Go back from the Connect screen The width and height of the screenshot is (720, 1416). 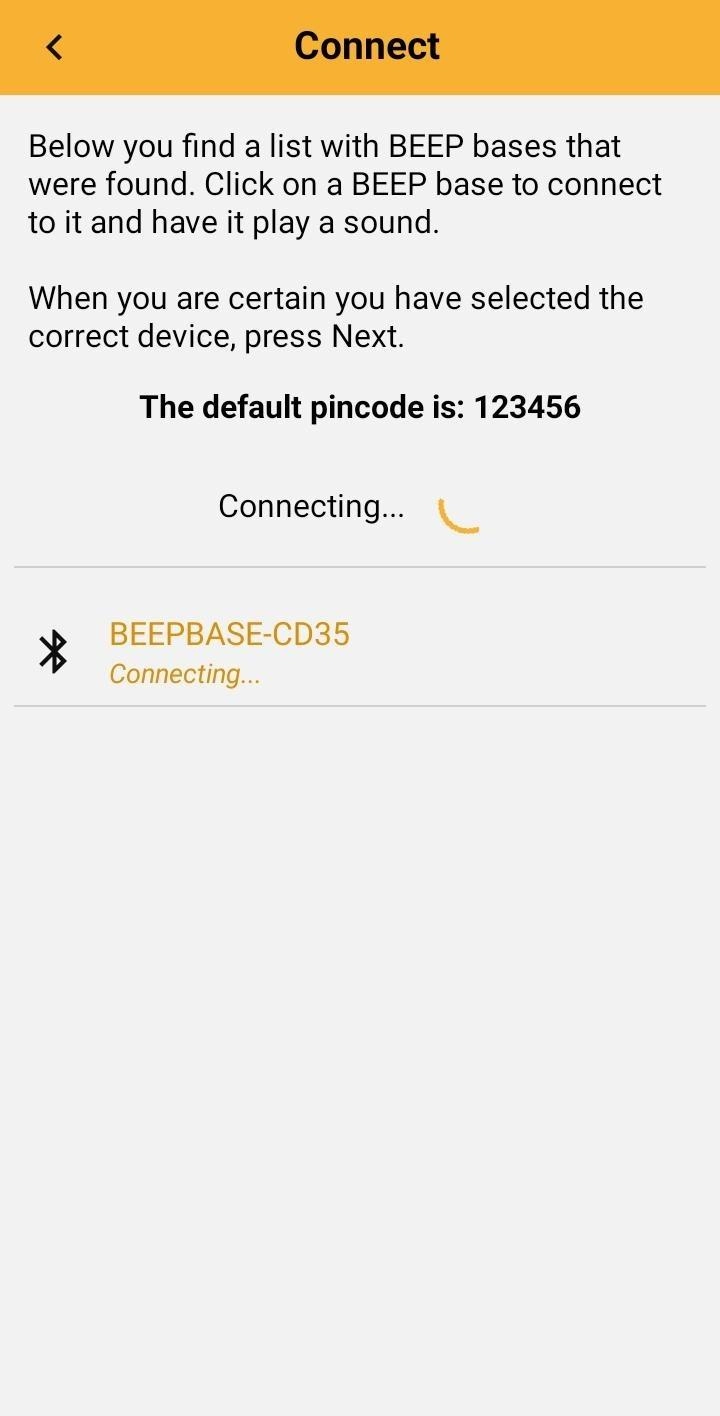click(x=54, y=47)
